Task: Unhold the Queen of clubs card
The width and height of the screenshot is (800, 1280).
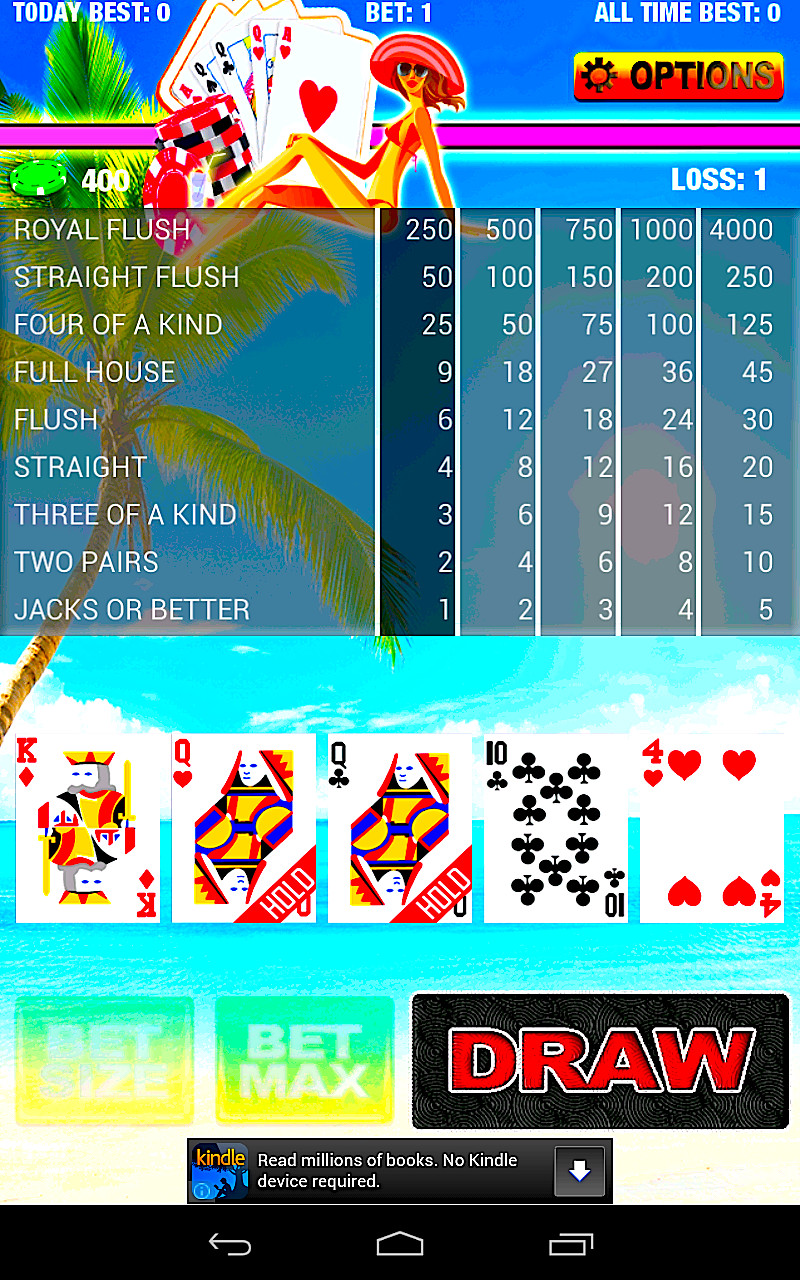Action: pyautogui.click(x=400, y=828)
